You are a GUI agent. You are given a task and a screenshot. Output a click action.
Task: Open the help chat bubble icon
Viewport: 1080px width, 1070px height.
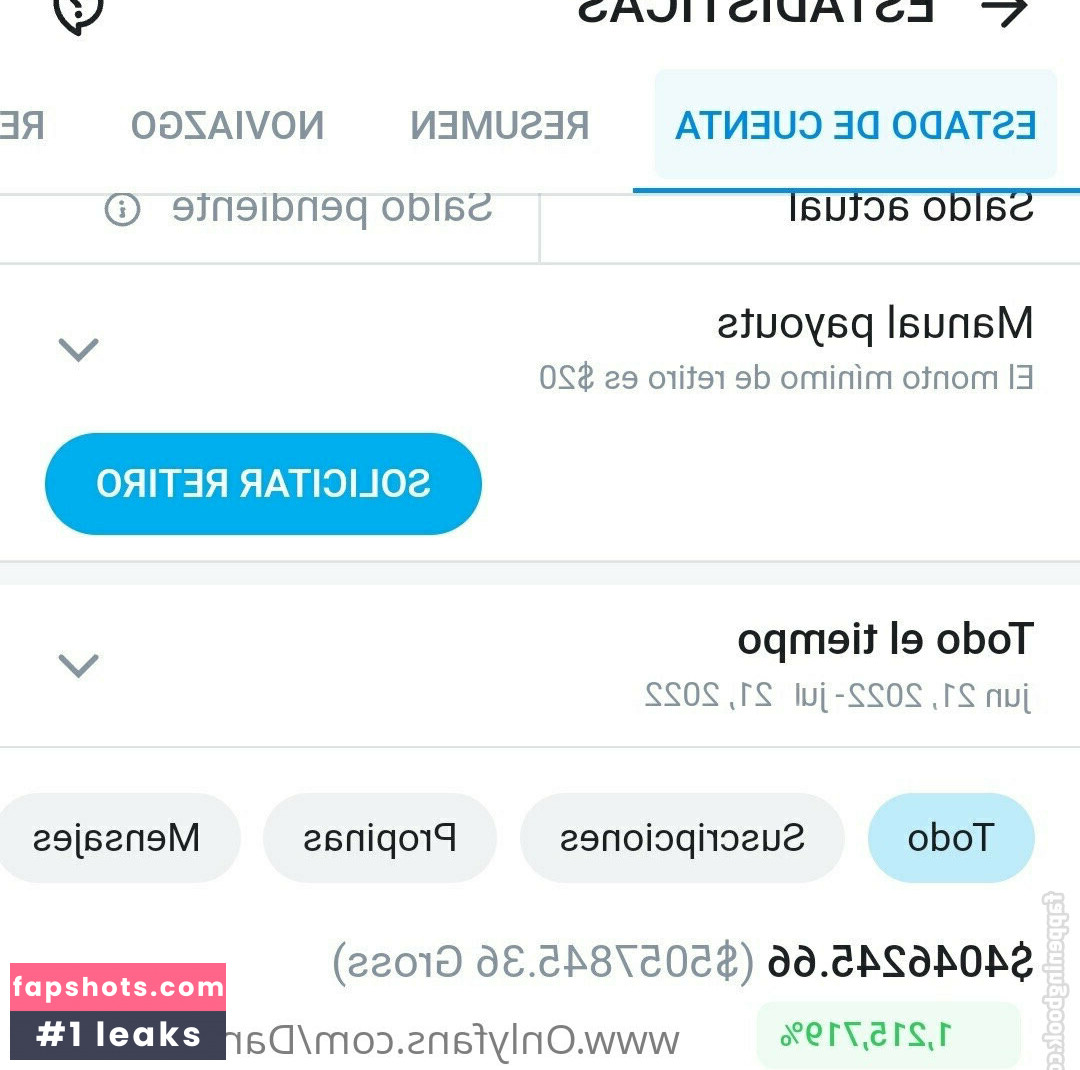pyautogui.click(x=78, y=12)
